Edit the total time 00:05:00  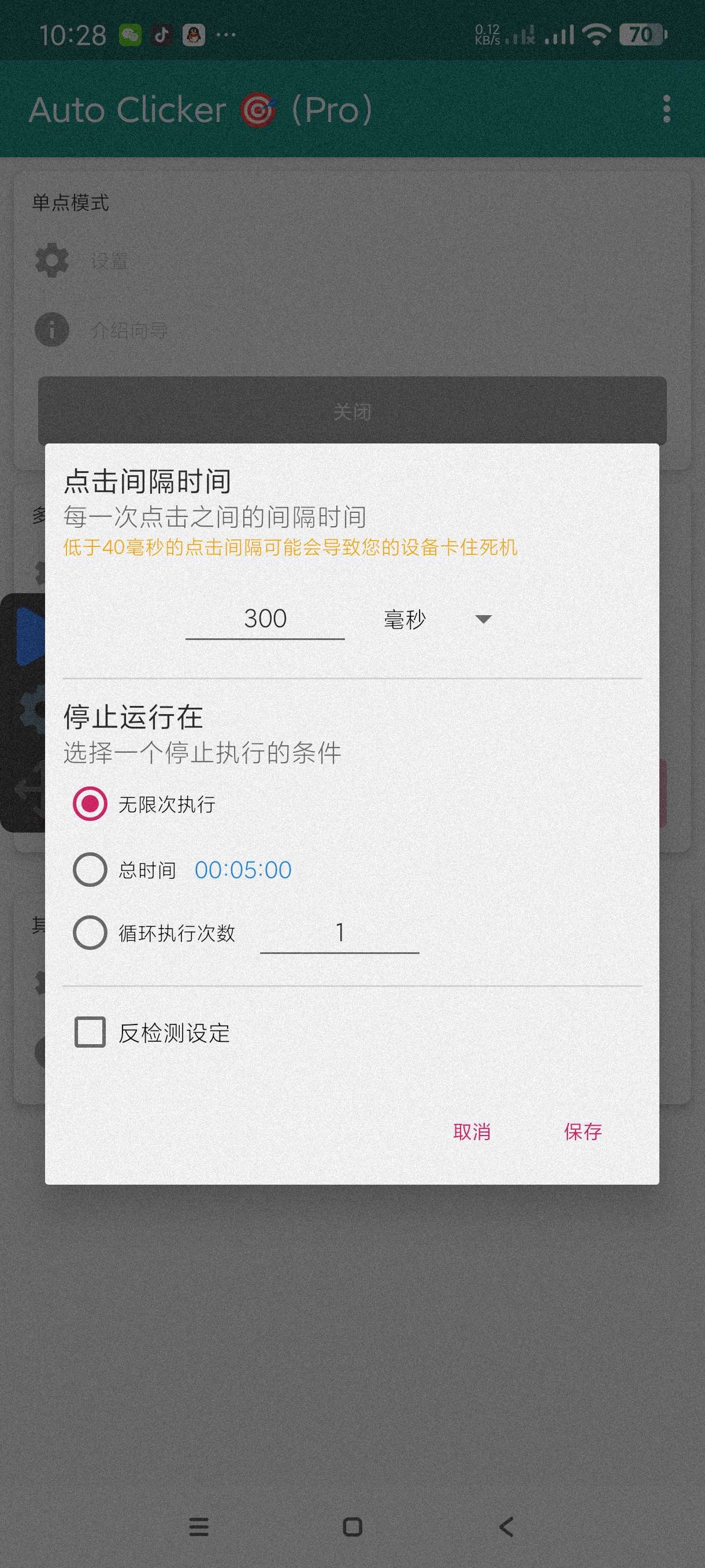[243, 870]
